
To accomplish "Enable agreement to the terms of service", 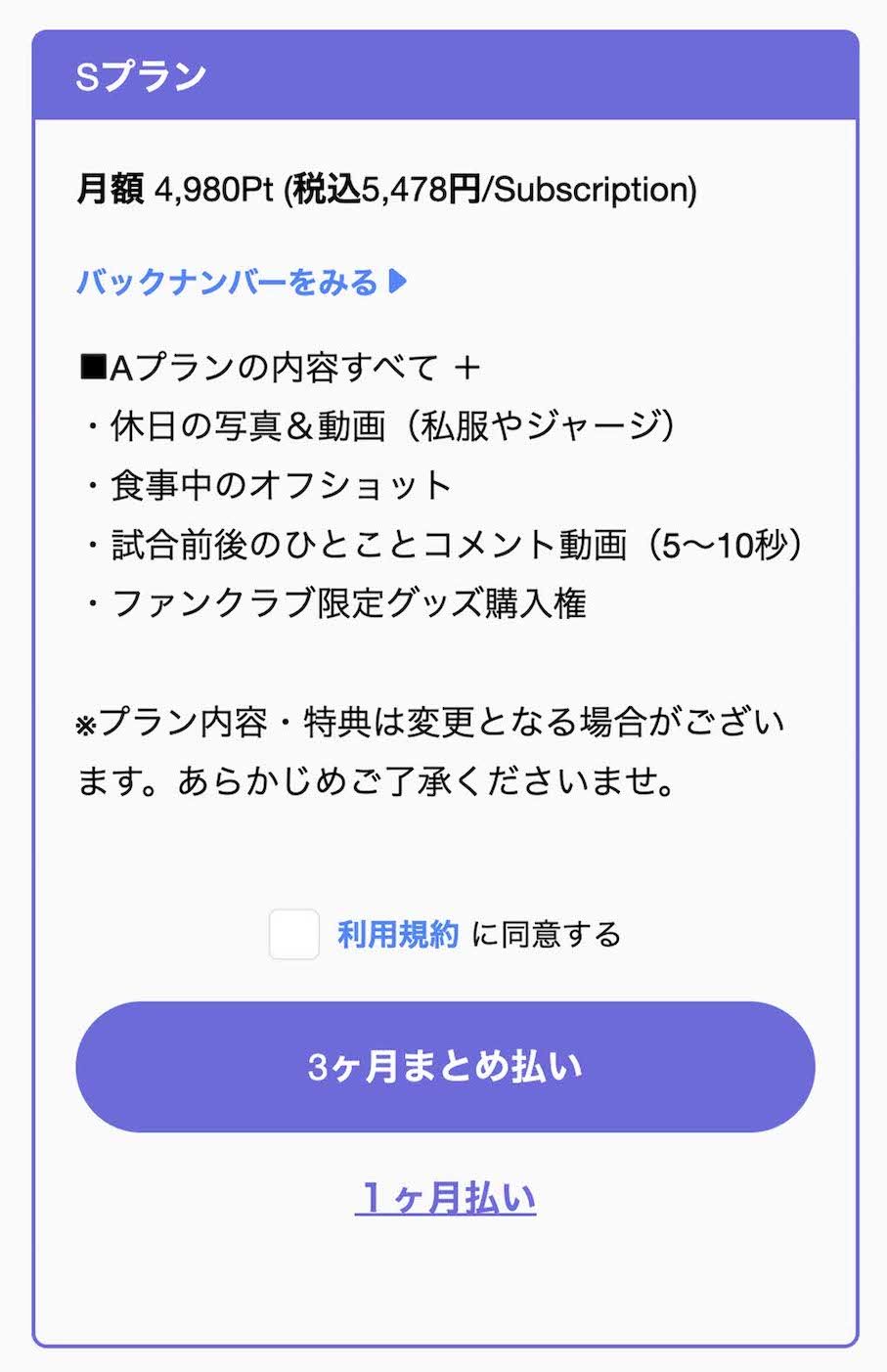I will click(x=293, y=934).
